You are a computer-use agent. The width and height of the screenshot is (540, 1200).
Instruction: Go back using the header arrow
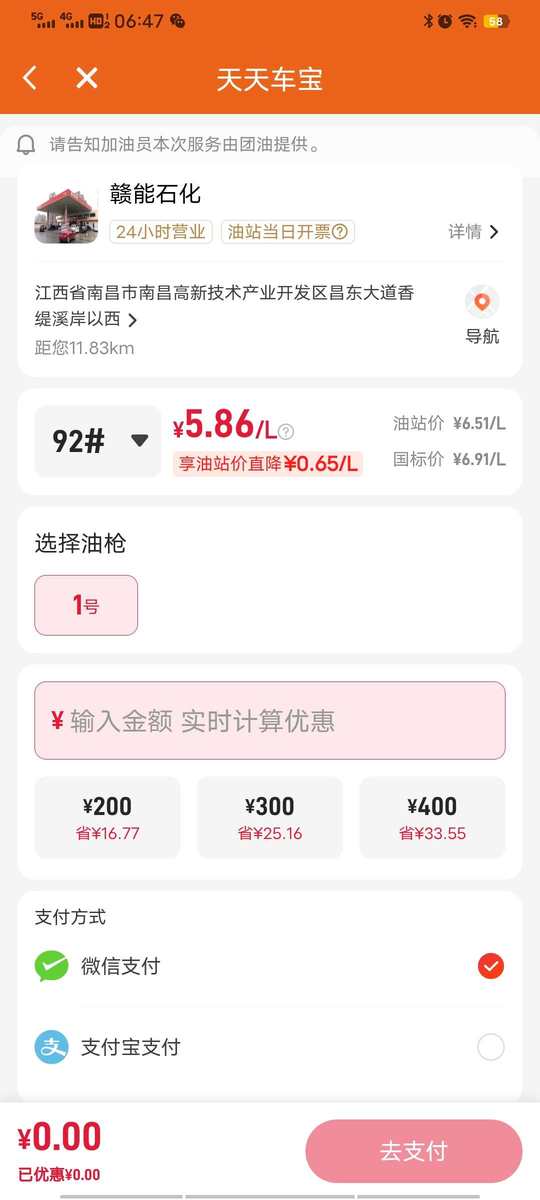click(30, 78)
